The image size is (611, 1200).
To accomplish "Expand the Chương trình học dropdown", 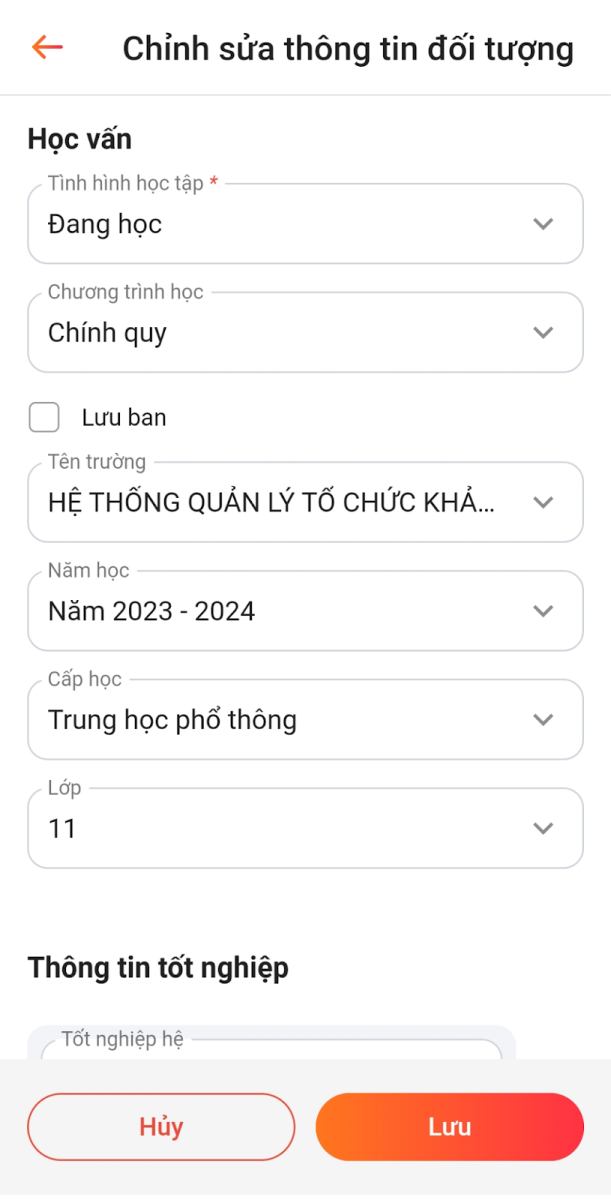I will pos(305,333).
